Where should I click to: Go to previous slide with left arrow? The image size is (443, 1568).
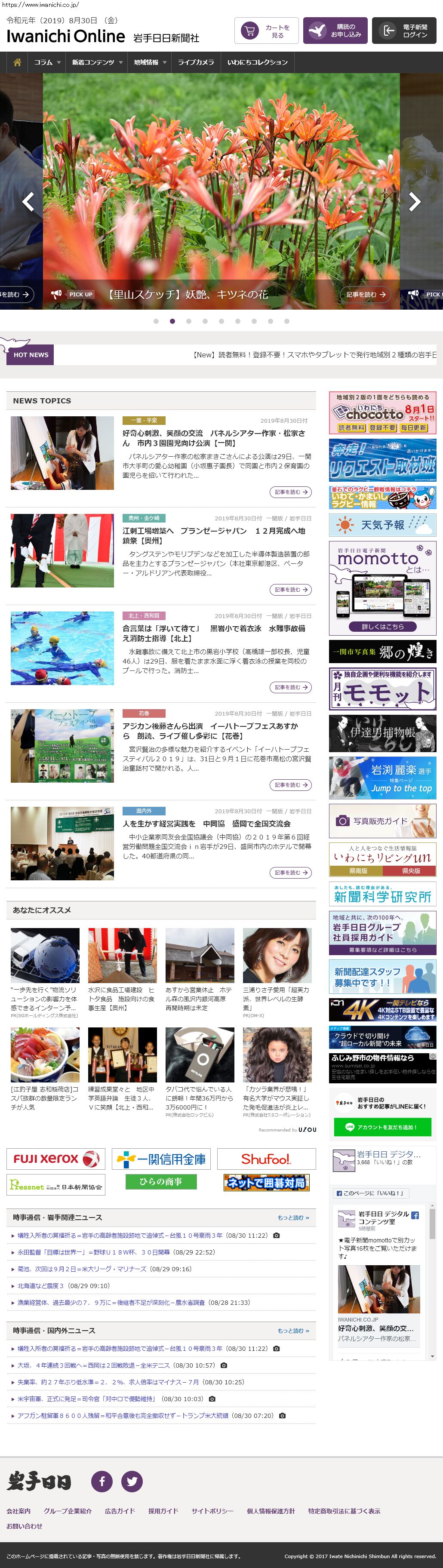pos(28,201)
